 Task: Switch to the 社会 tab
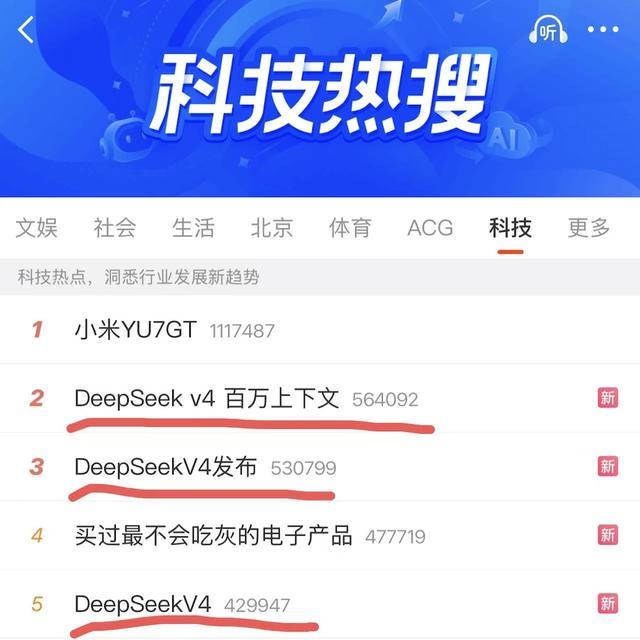click(x=115, y=228)
